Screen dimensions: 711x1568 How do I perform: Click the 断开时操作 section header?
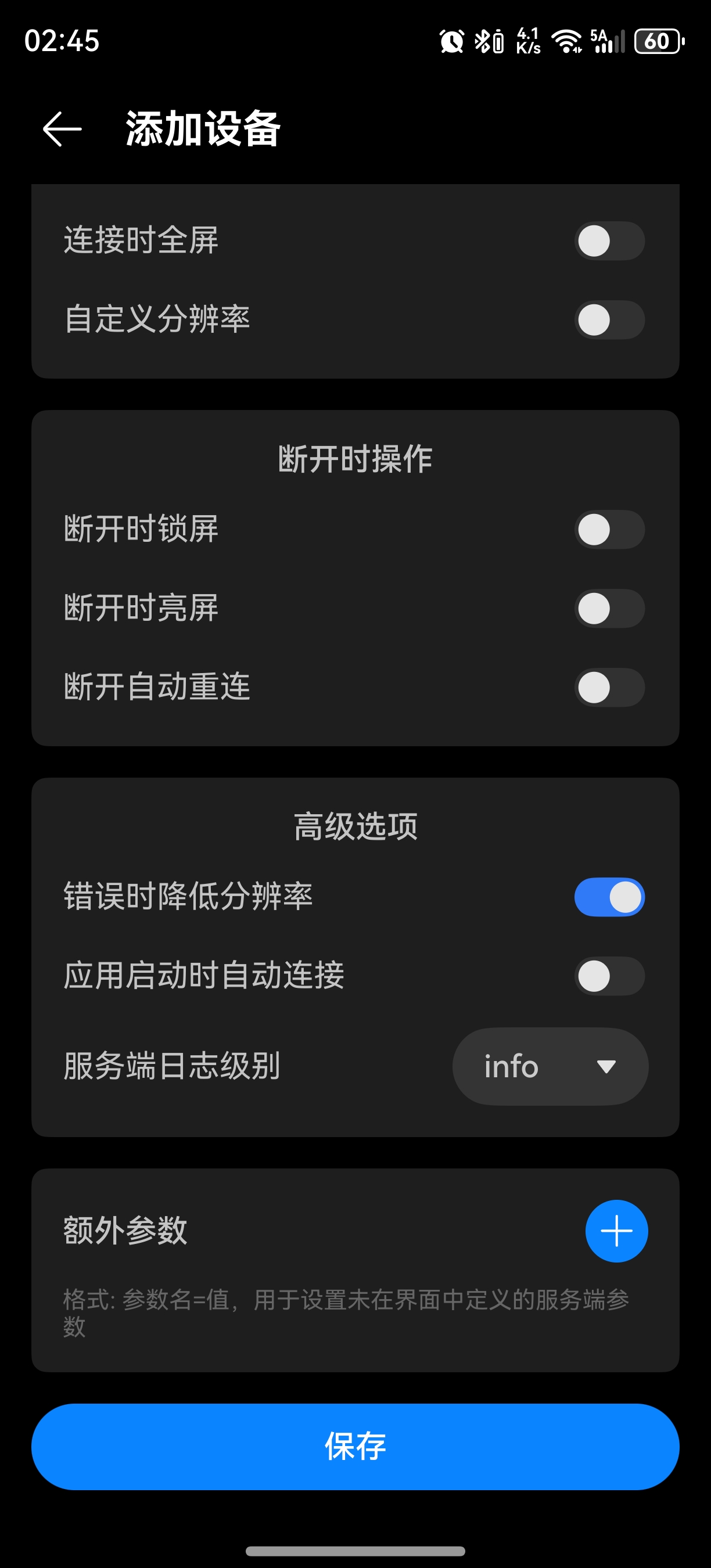[x=355, y=460]
